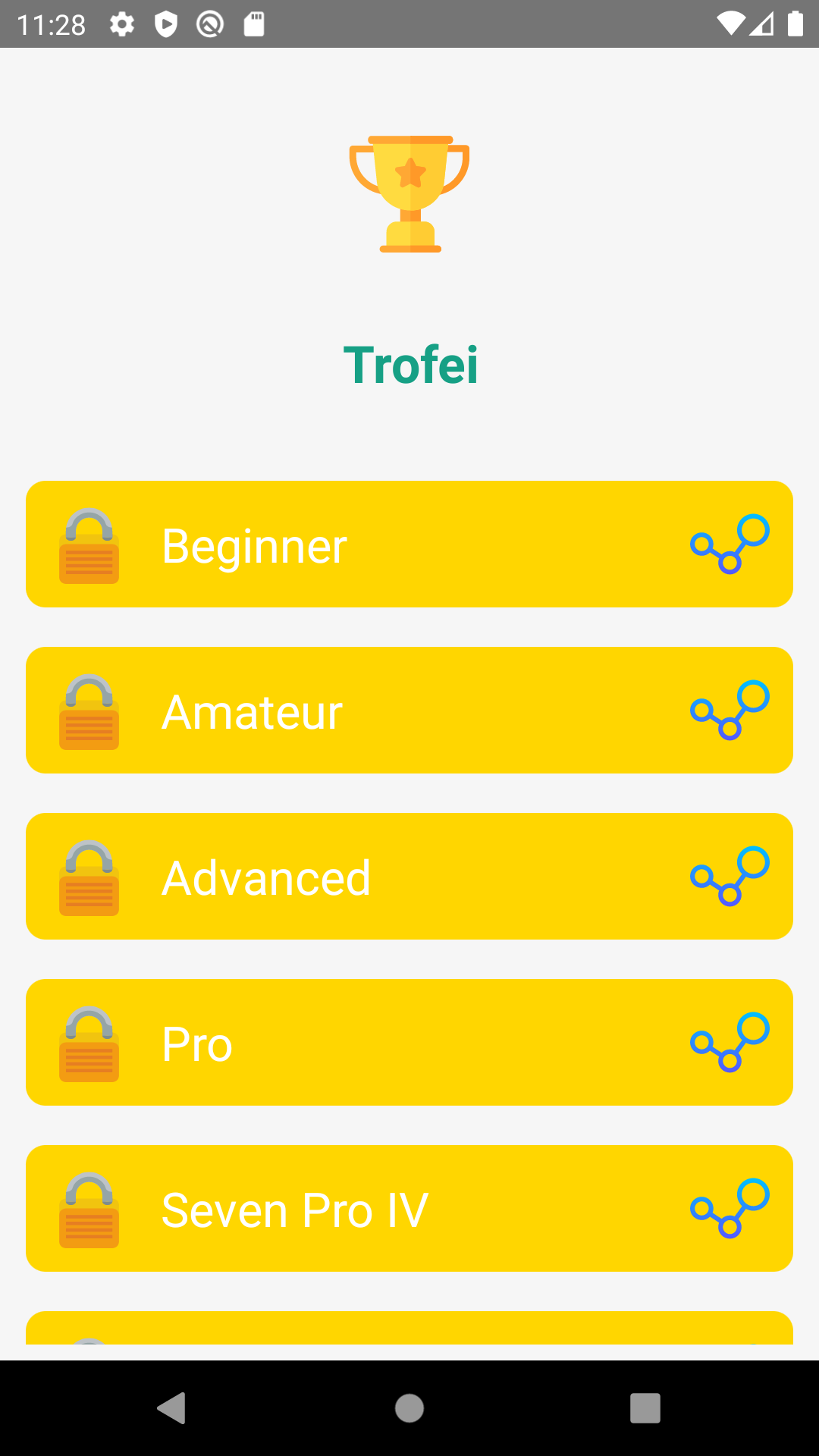Screen dimensions: 819x1456
Task: Share the Beginner trophy
Action: pos(730,544)
